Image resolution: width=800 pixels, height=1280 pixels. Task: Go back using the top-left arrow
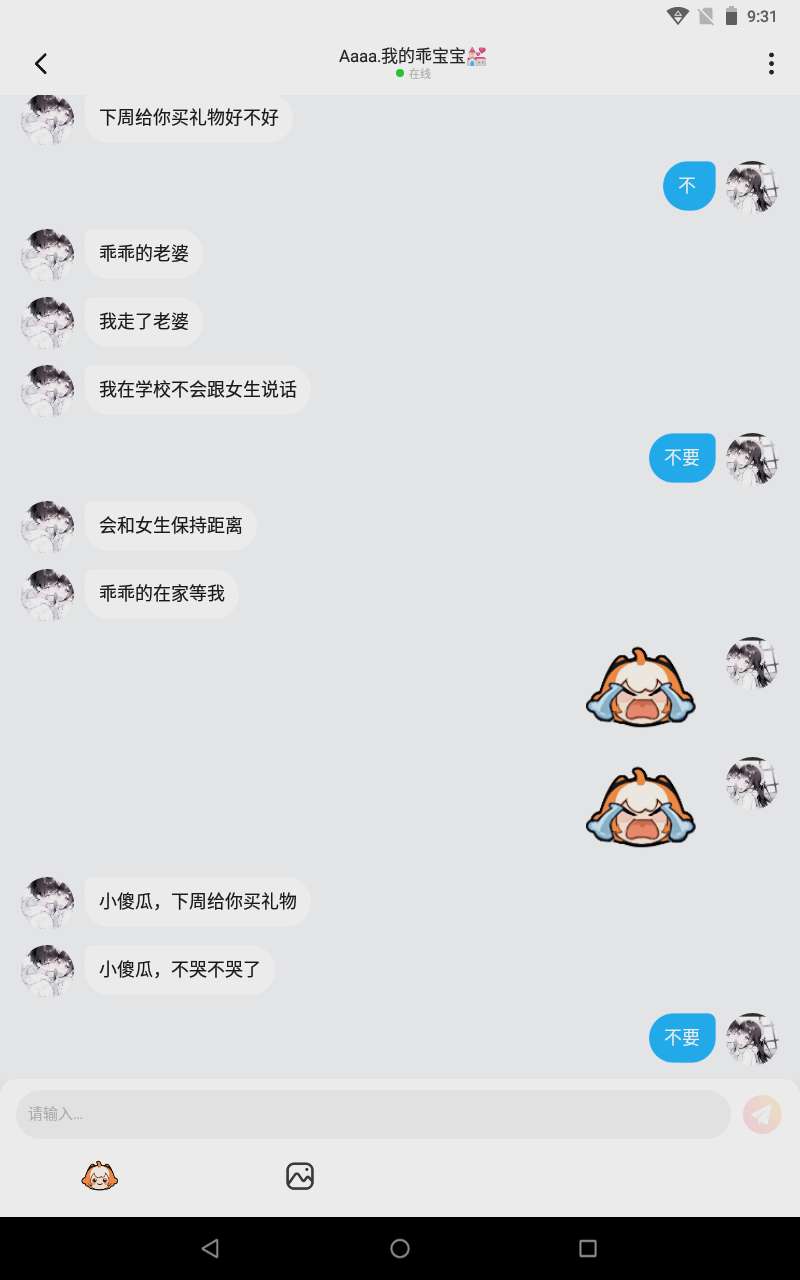[41, 64]
